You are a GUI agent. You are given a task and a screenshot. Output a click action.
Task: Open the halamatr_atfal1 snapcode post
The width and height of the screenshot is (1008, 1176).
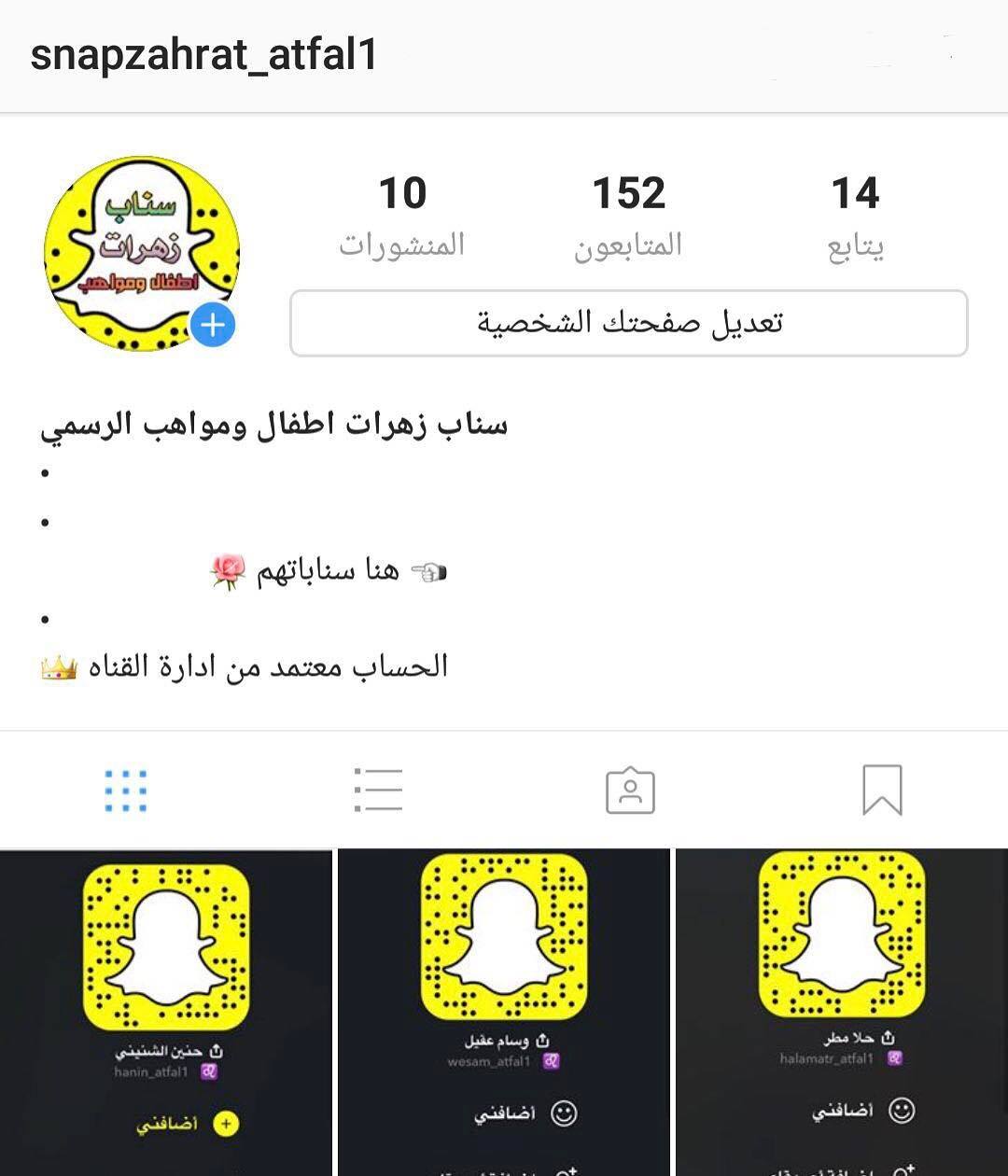(x=842, y=1013)
